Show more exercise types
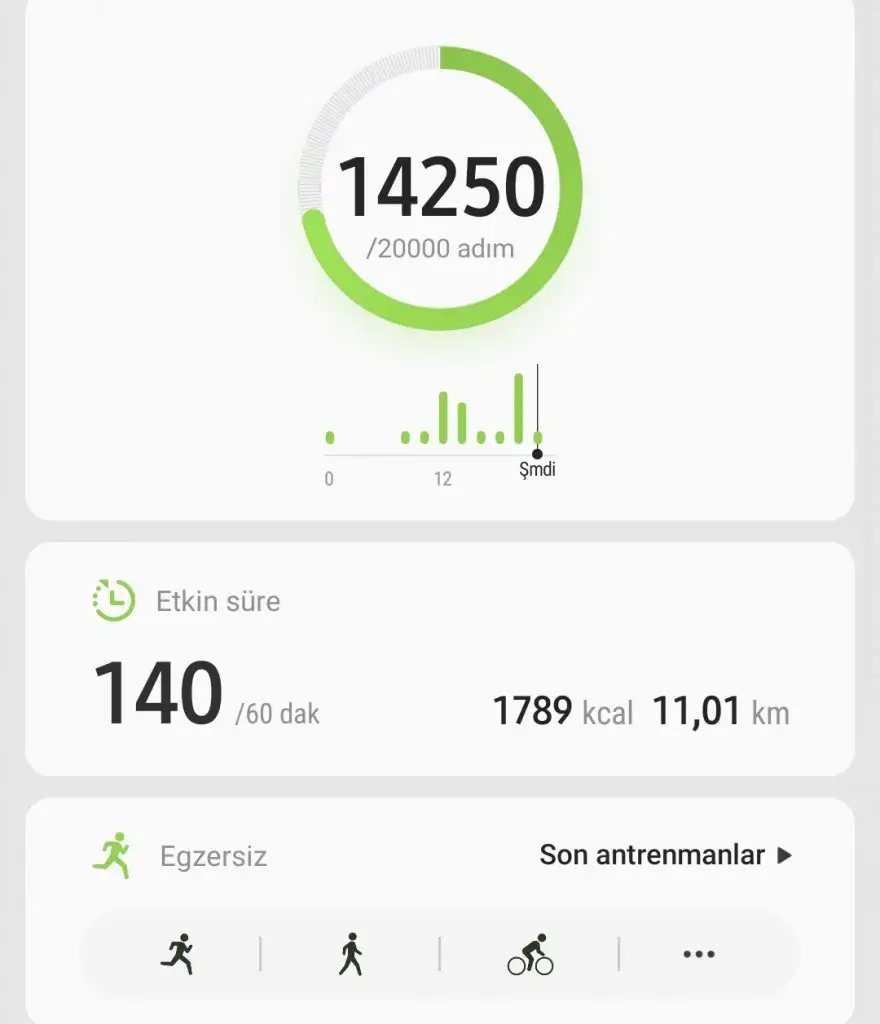This screenshot has width=880, height=1024. click(699, 954)
